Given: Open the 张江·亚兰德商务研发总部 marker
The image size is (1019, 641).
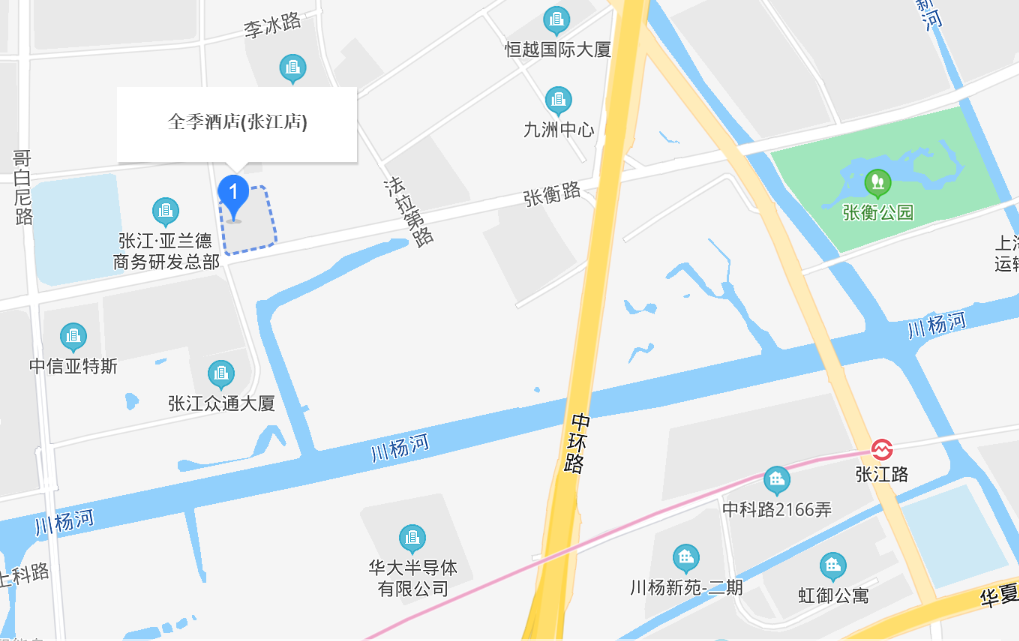Looking at the screenshot, I should [x=166, y=212].
